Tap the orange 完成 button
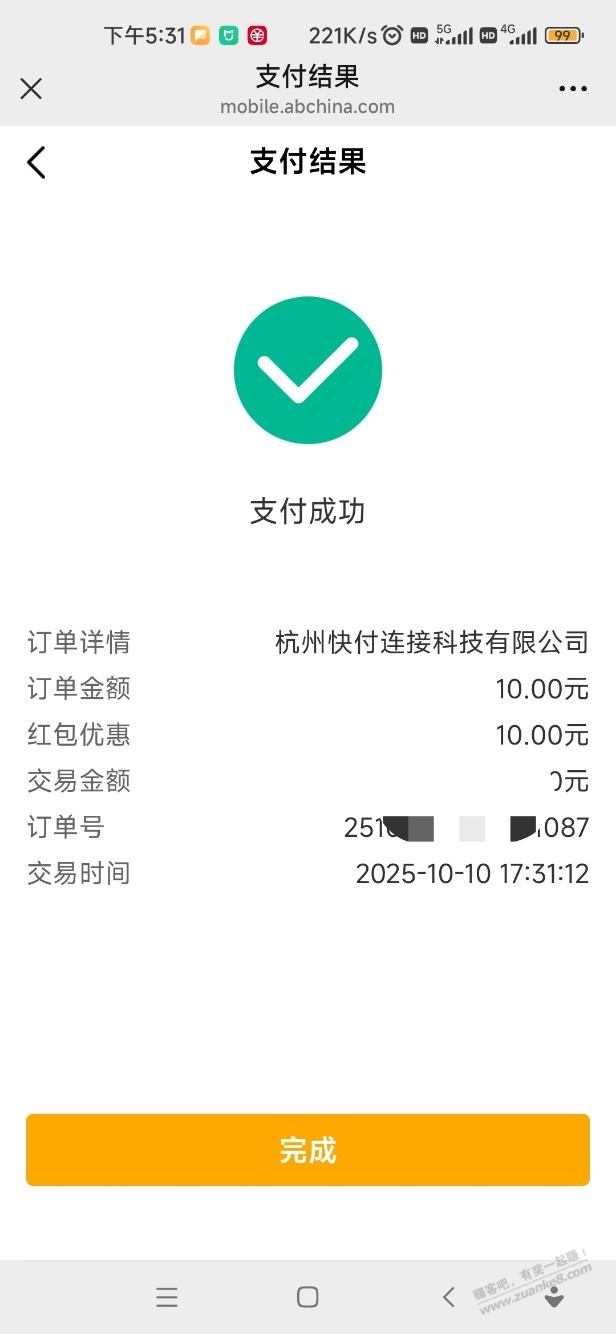This screenshot has height=1334, width=616. 308,1150
